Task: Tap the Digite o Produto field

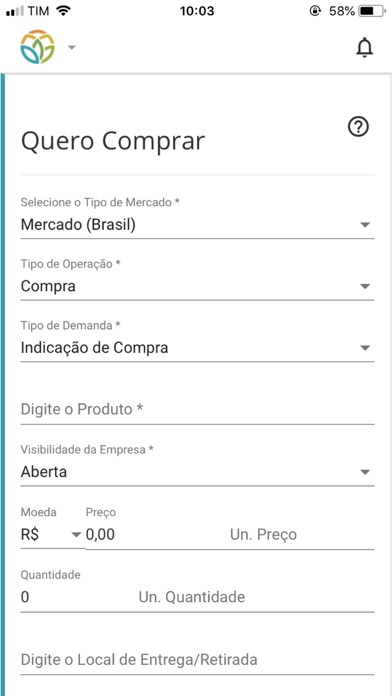Action: pyautogui.click(x=197, y=409)
